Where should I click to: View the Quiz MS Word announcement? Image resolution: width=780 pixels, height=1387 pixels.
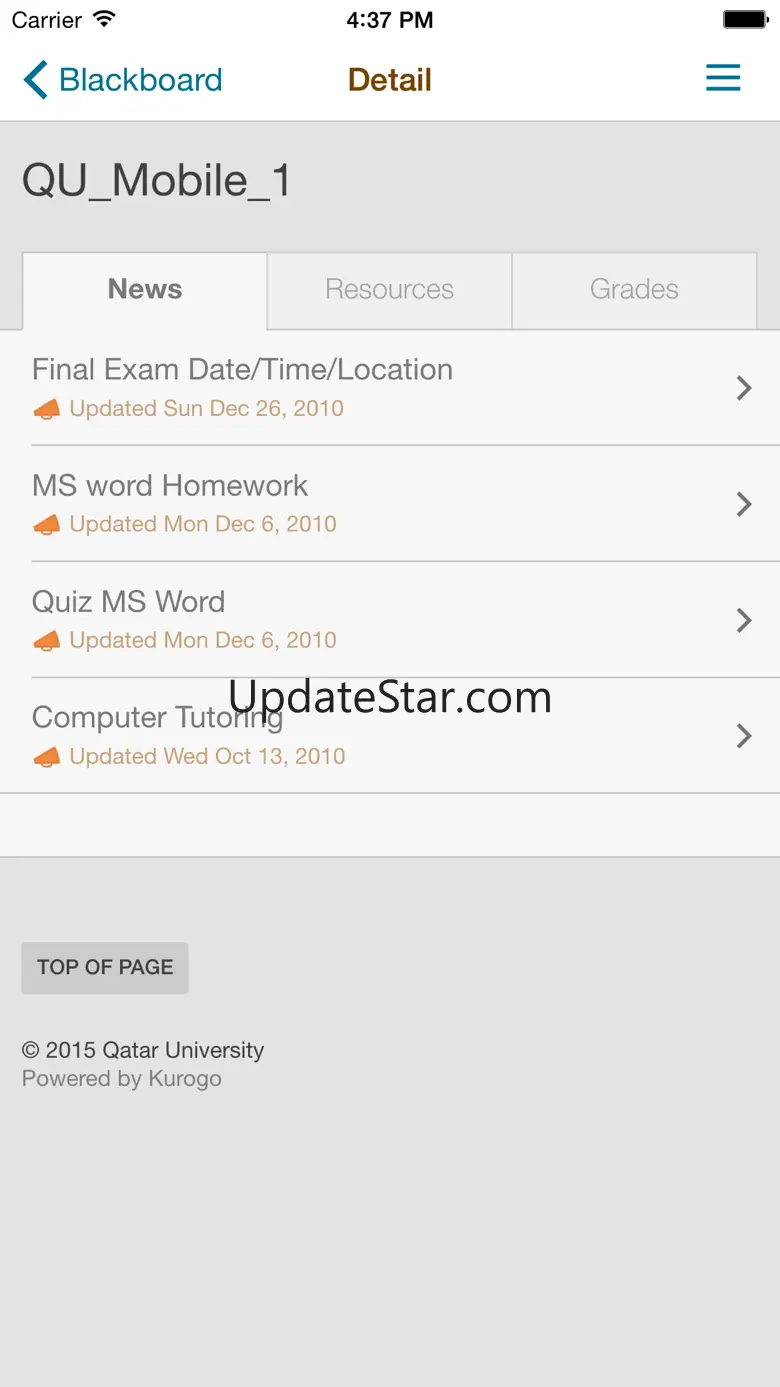tap(390, 620)
